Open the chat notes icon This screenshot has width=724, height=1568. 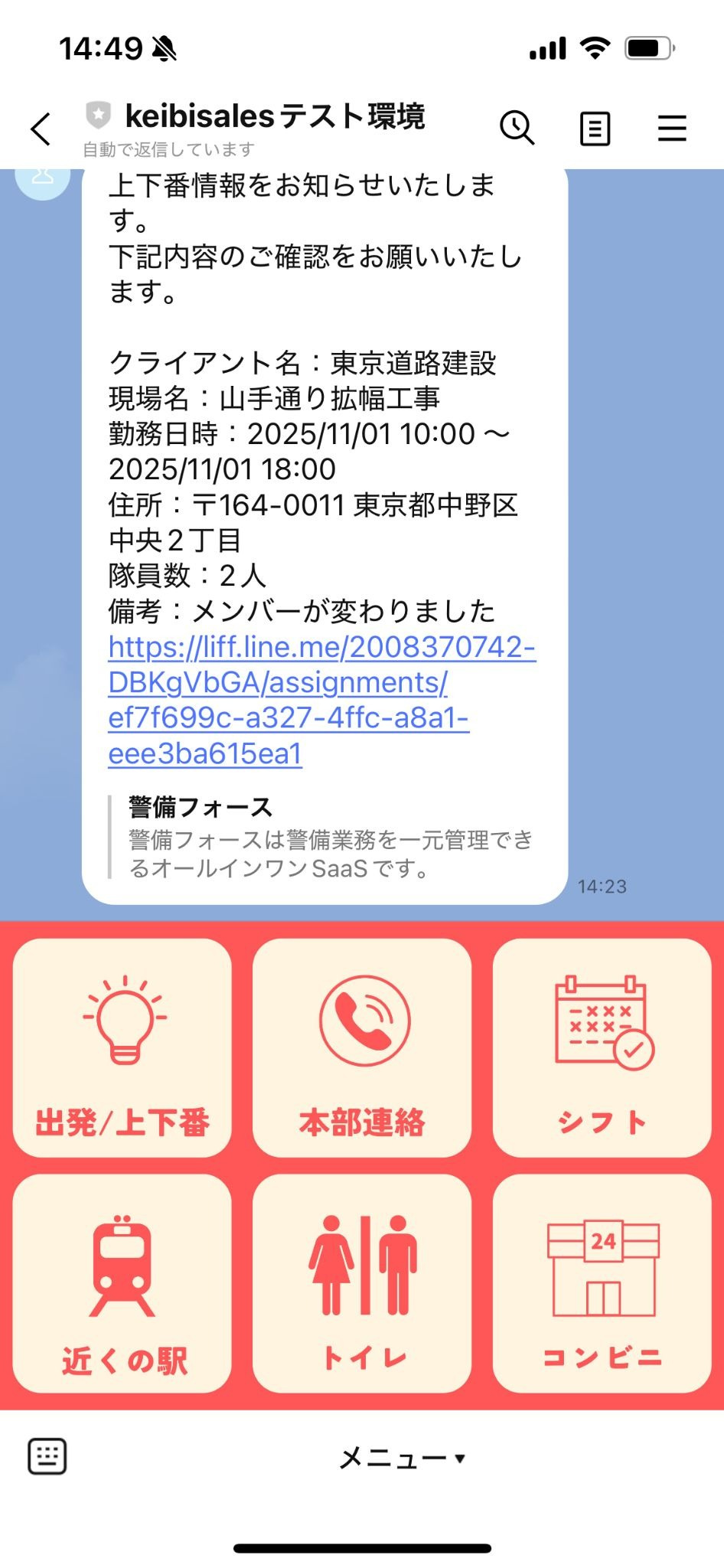[595, 129]
